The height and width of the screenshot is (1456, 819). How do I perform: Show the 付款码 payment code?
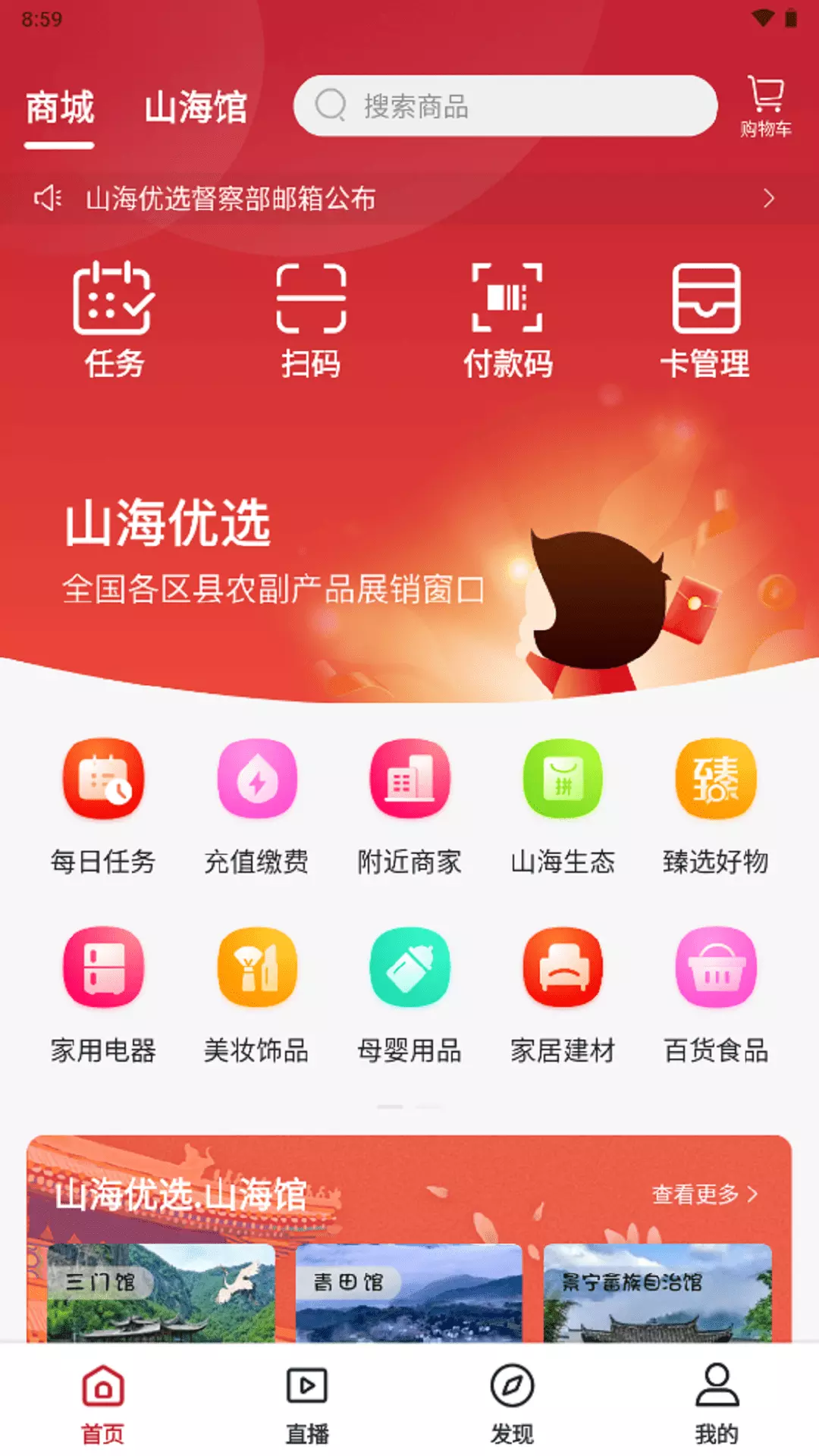507,320
